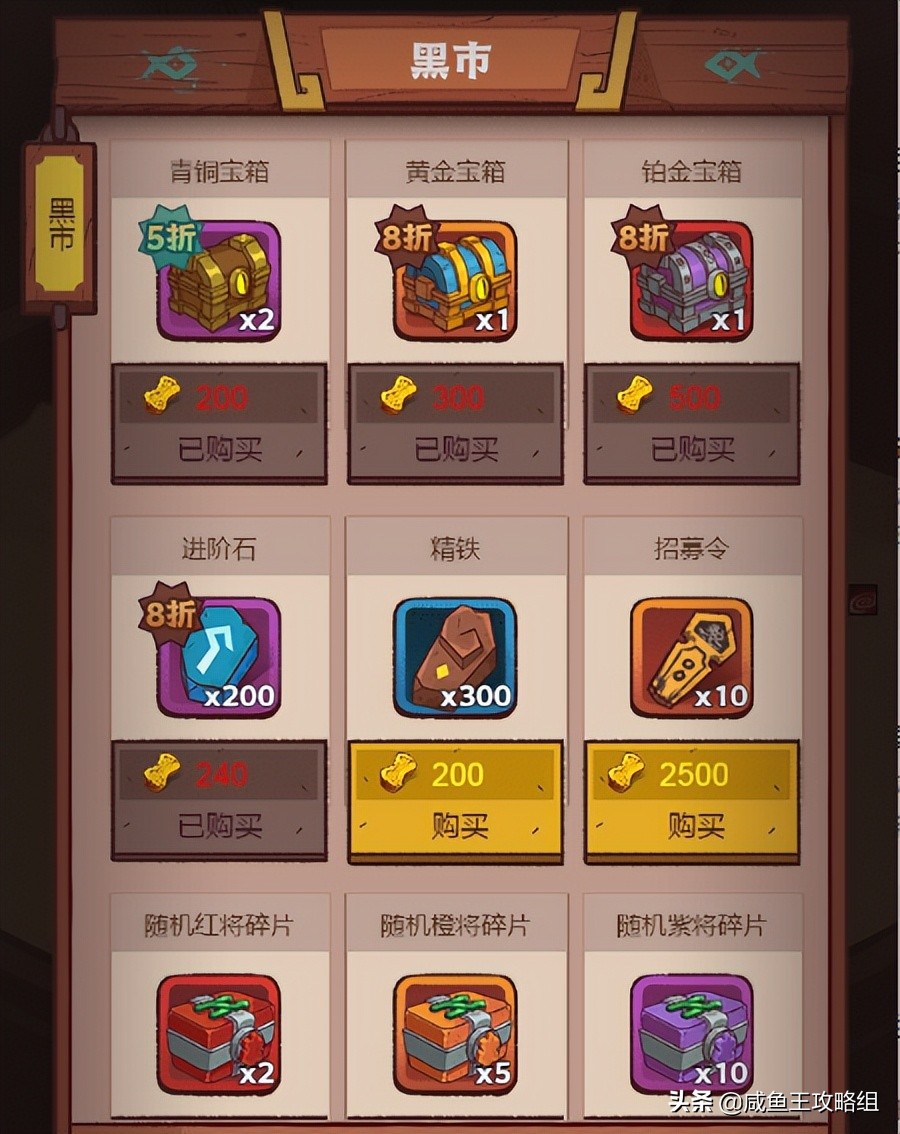This screenshot has width=900, height=1134.
Task: Select the 黑市 side tab
Action: [x=61, y=223]
